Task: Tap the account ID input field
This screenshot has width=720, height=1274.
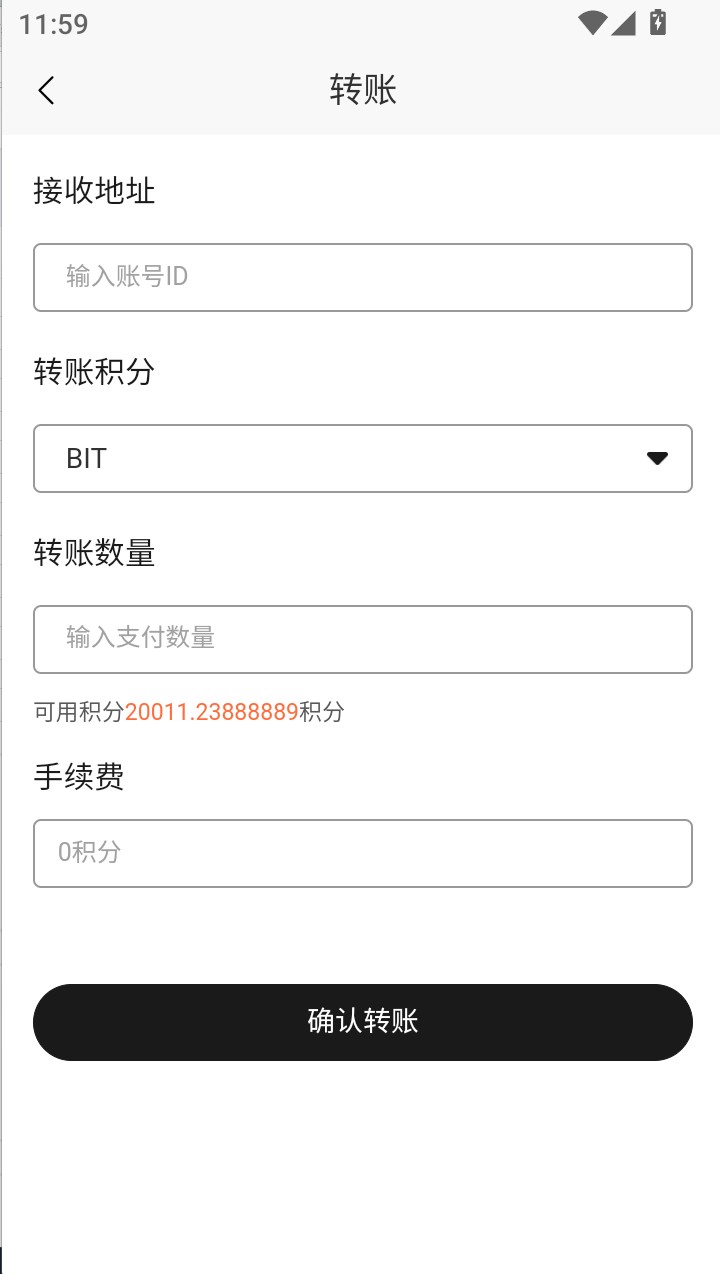Action: tap(363, 277)
